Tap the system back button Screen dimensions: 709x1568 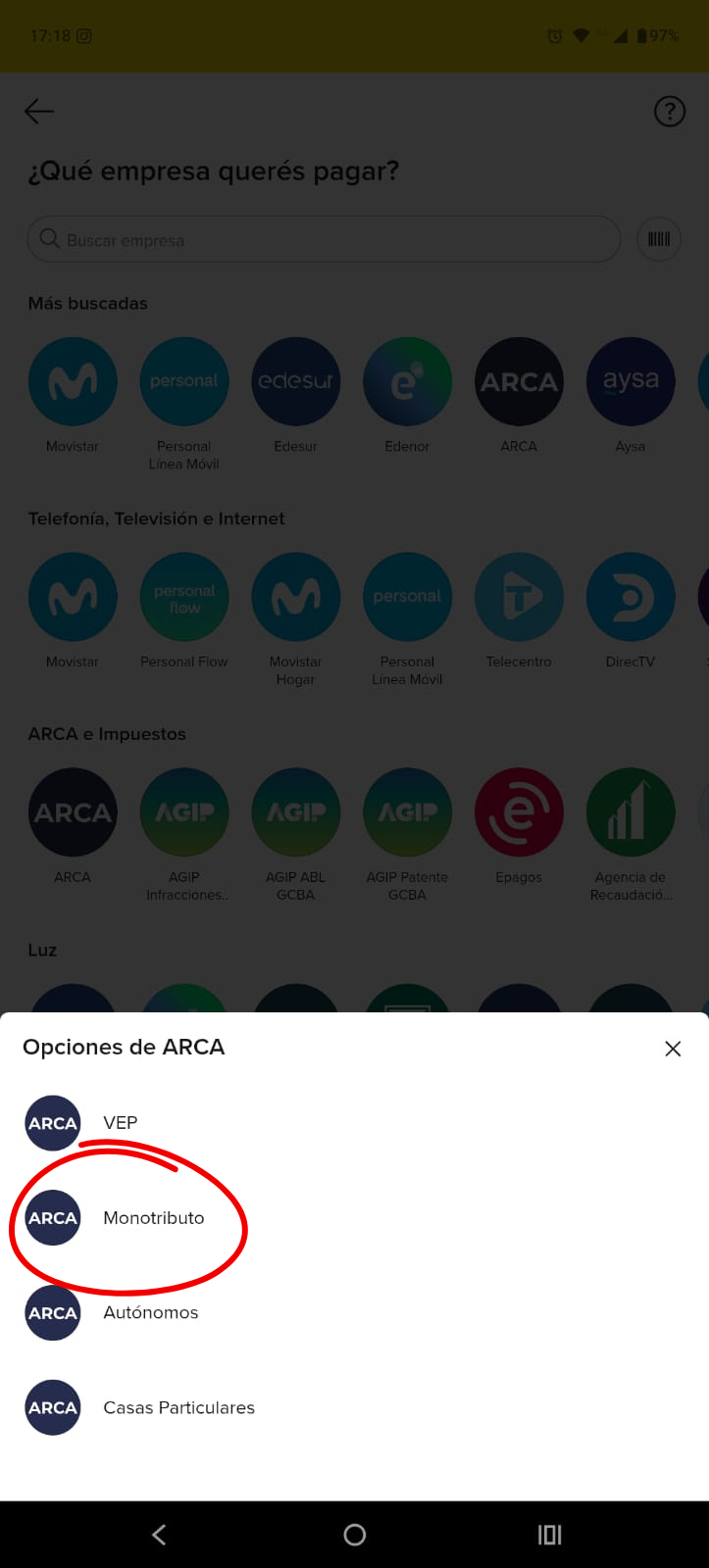[x=160, y=1535]
